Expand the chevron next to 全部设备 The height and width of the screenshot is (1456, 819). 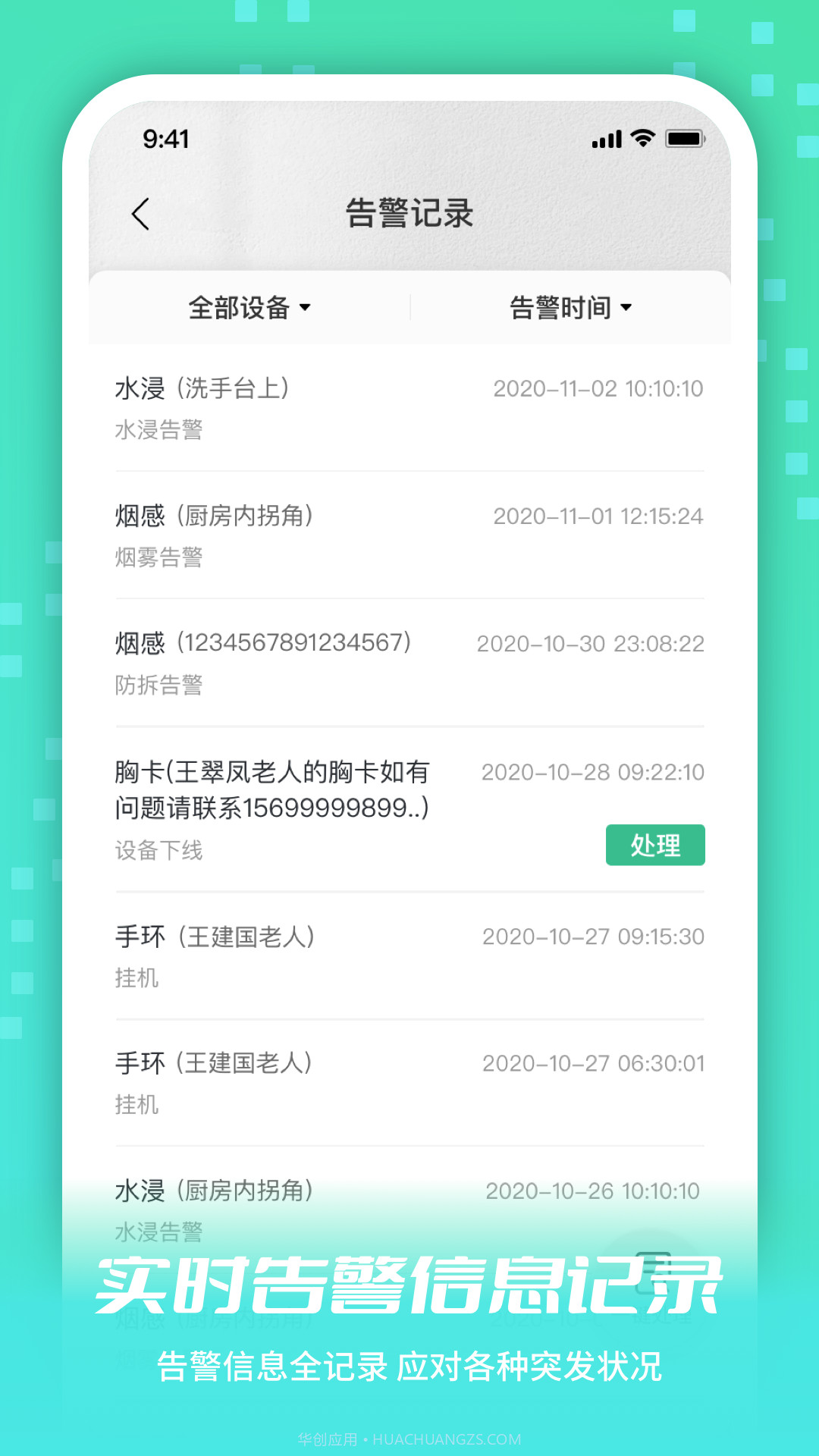(306, 309)
